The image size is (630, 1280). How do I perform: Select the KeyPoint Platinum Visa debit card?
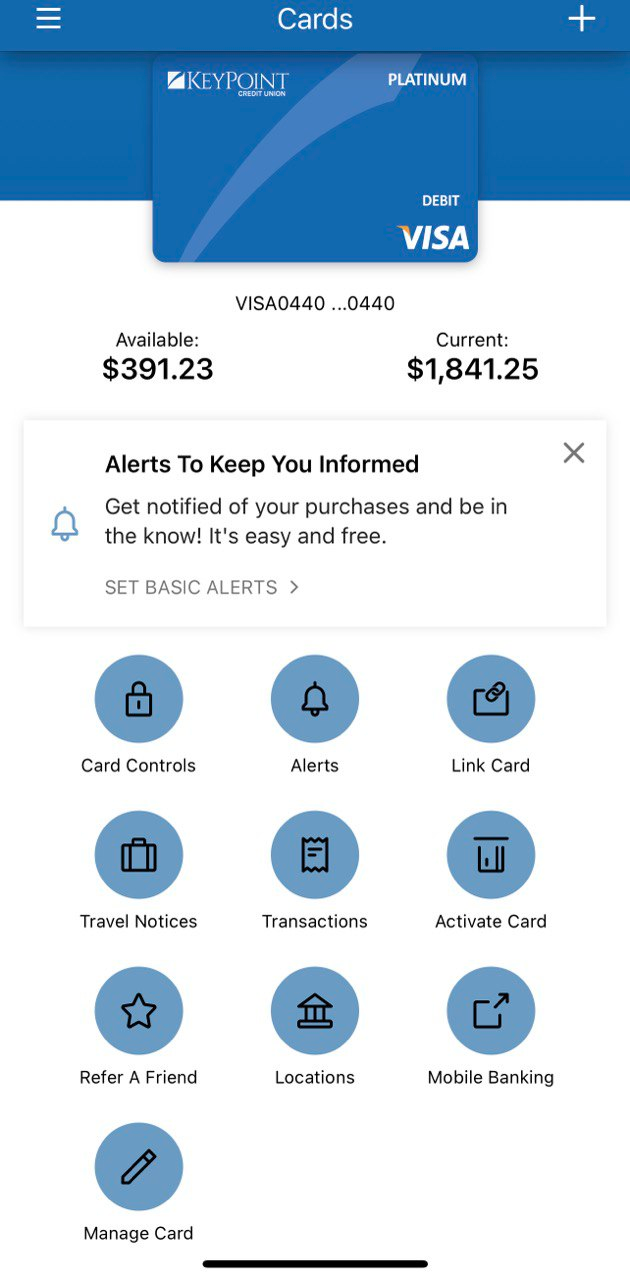coord(315,157)
